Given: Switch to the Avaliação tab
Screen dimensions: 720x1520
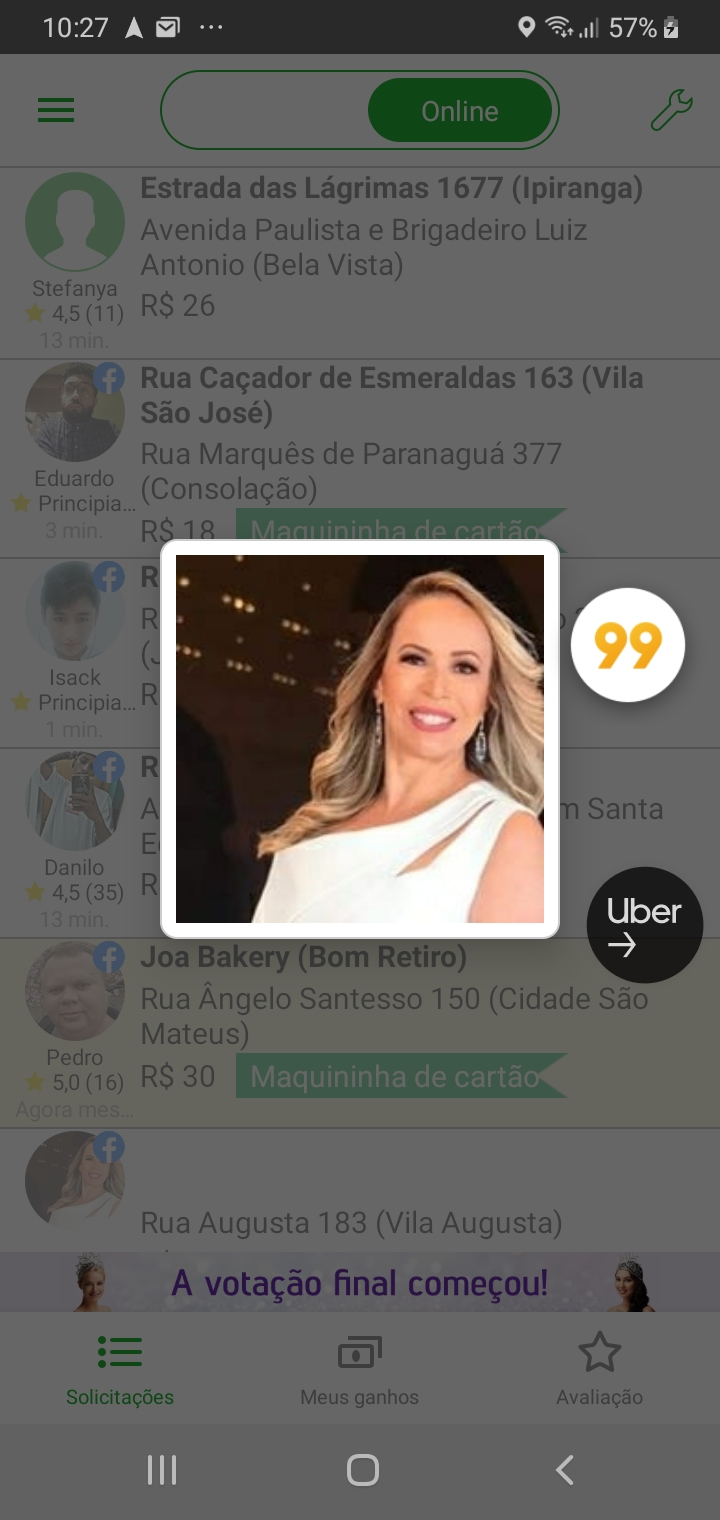Looking at the screenshot, I should coord(600,1370).
